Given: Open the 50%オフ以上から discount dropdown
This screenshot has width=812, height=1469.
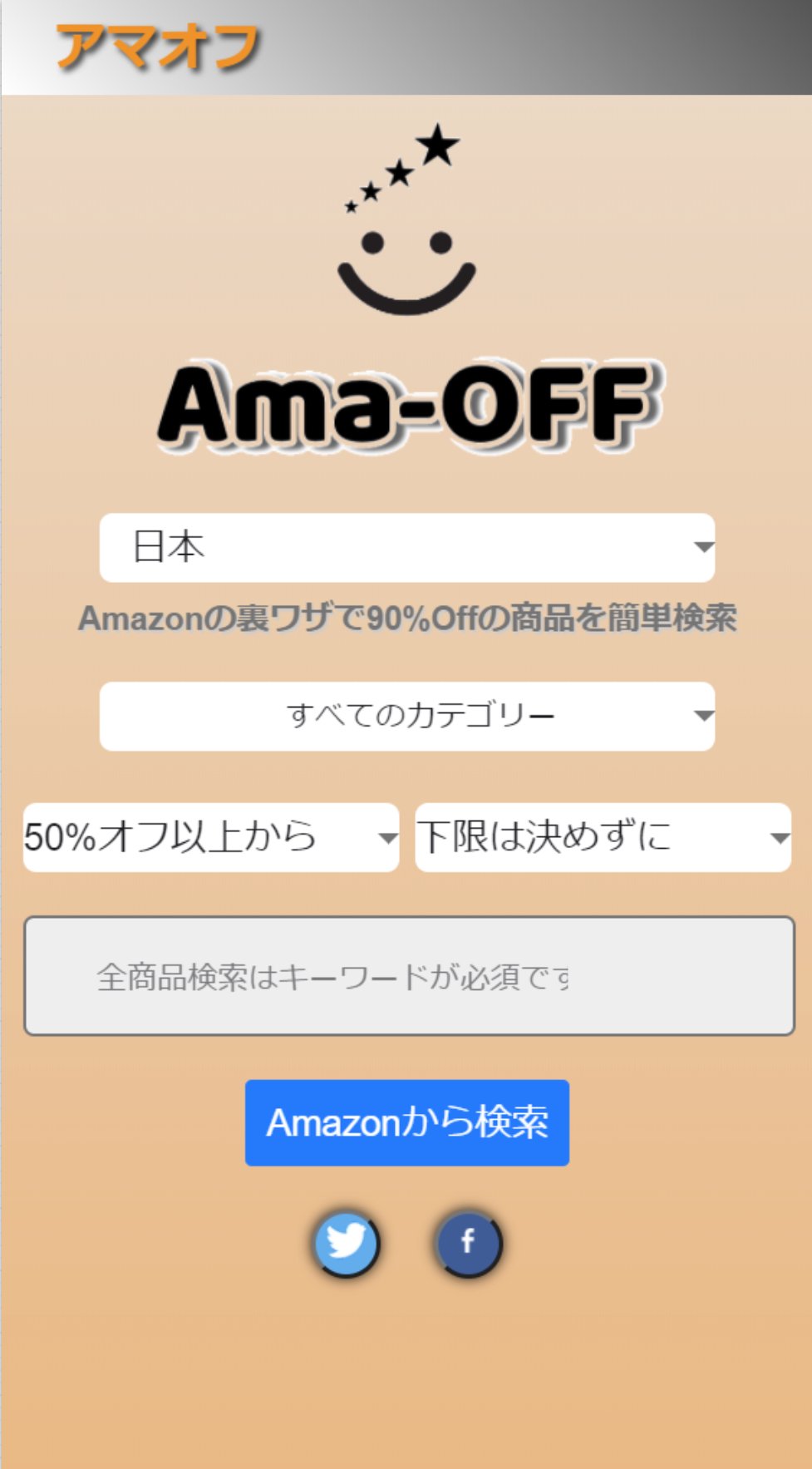Looking at the screenshot, I should coord(211,837).
